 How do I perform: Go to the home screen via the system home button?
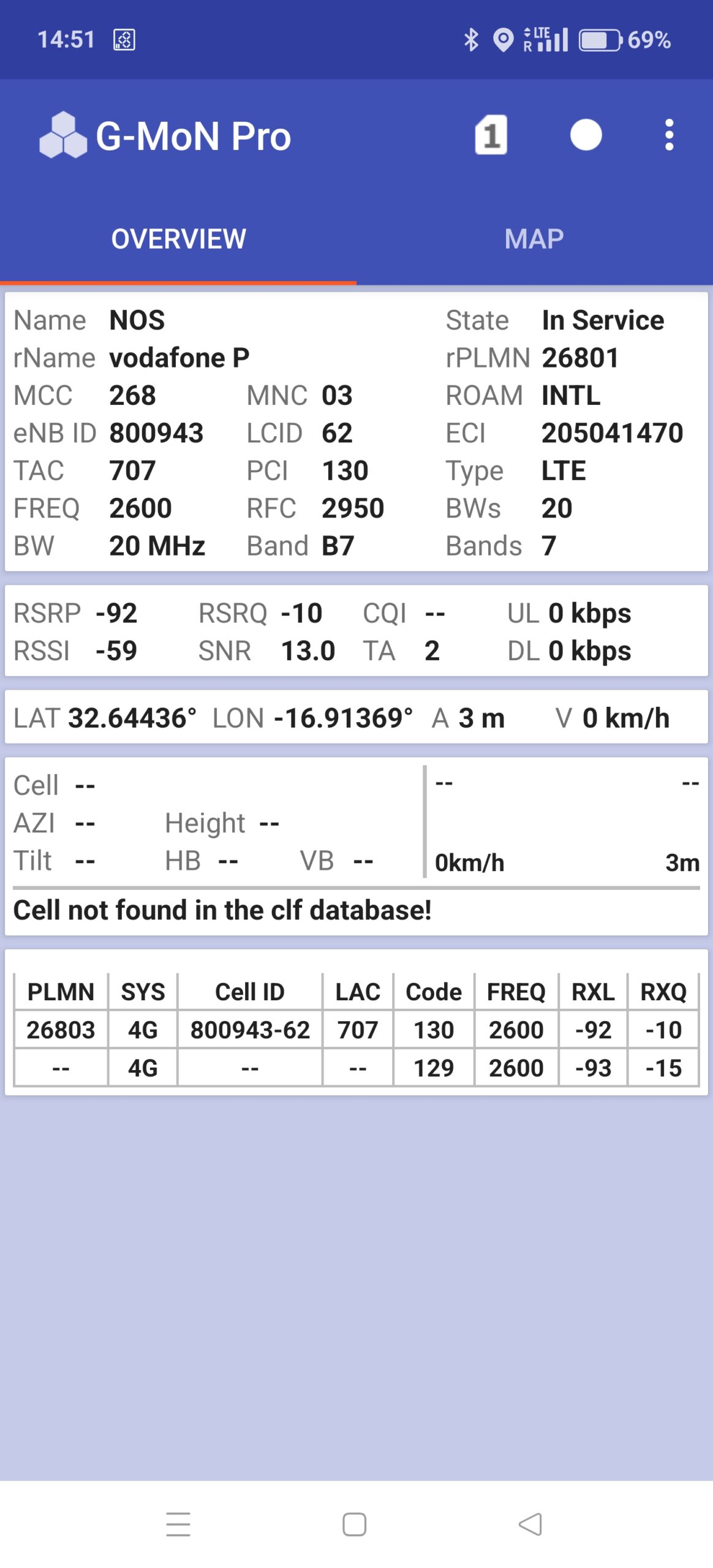tap(354, 1525)
